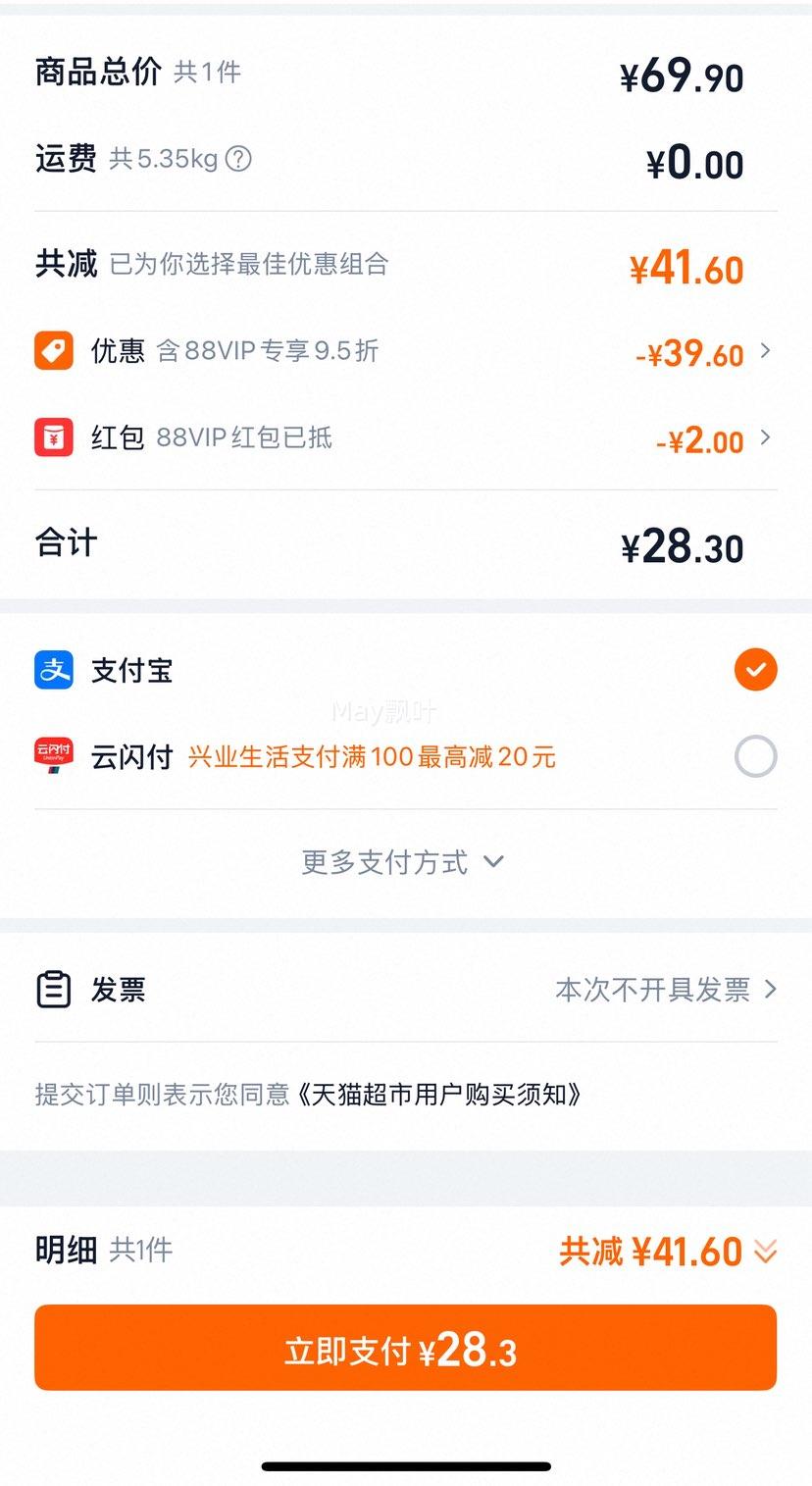Tap the shipping fee help question mark

[238, 159]
